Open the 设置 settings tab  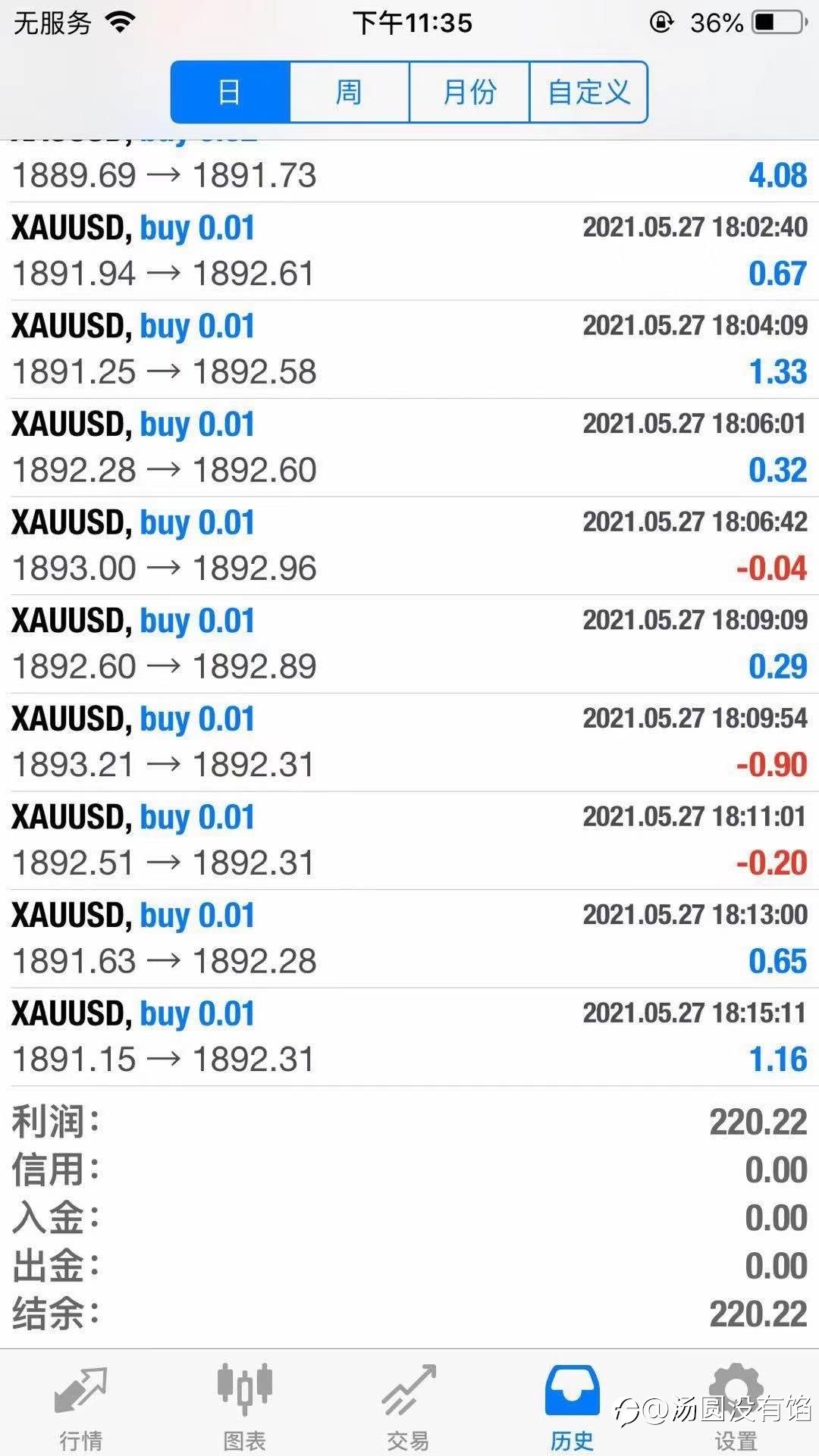click(736, 1407)
